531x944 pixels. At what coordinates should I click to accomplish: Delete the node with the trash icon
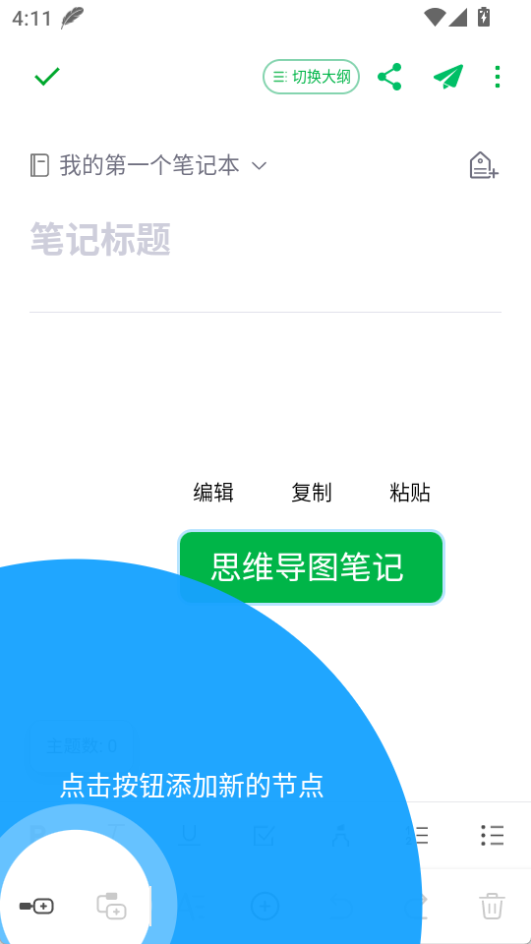491,905
